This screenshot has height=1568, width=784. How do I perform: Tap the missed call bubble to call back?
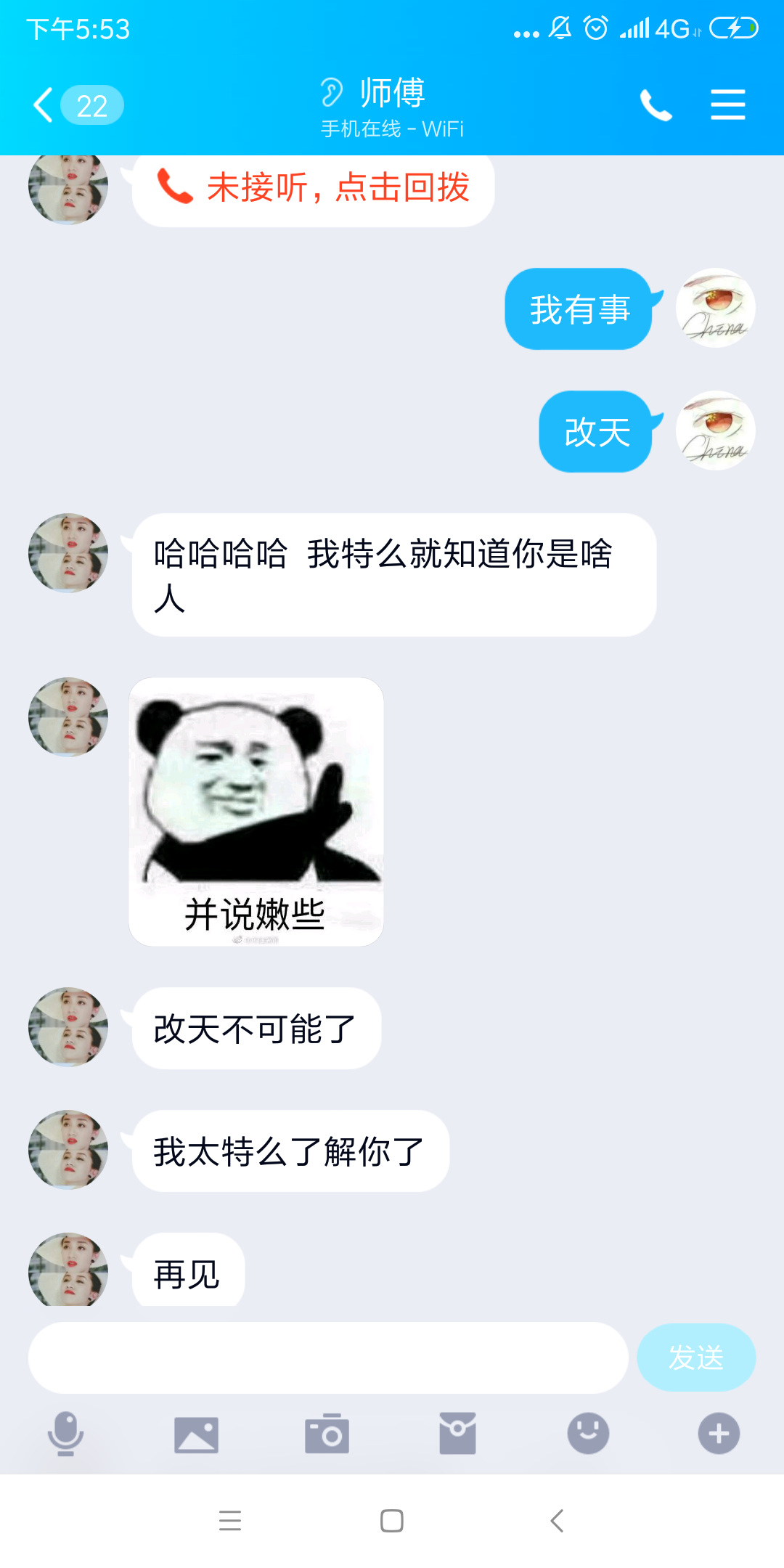[314, 189]
